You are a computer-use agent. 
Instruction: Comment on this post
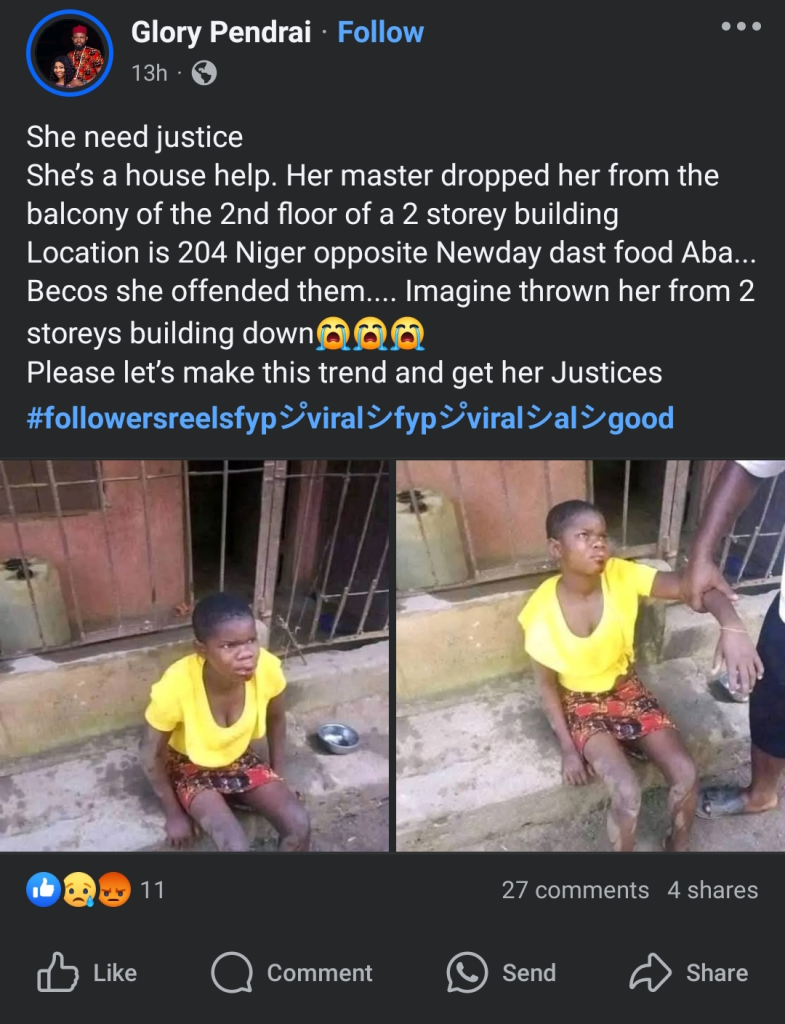pyautogui.click(x=292, y=973)
